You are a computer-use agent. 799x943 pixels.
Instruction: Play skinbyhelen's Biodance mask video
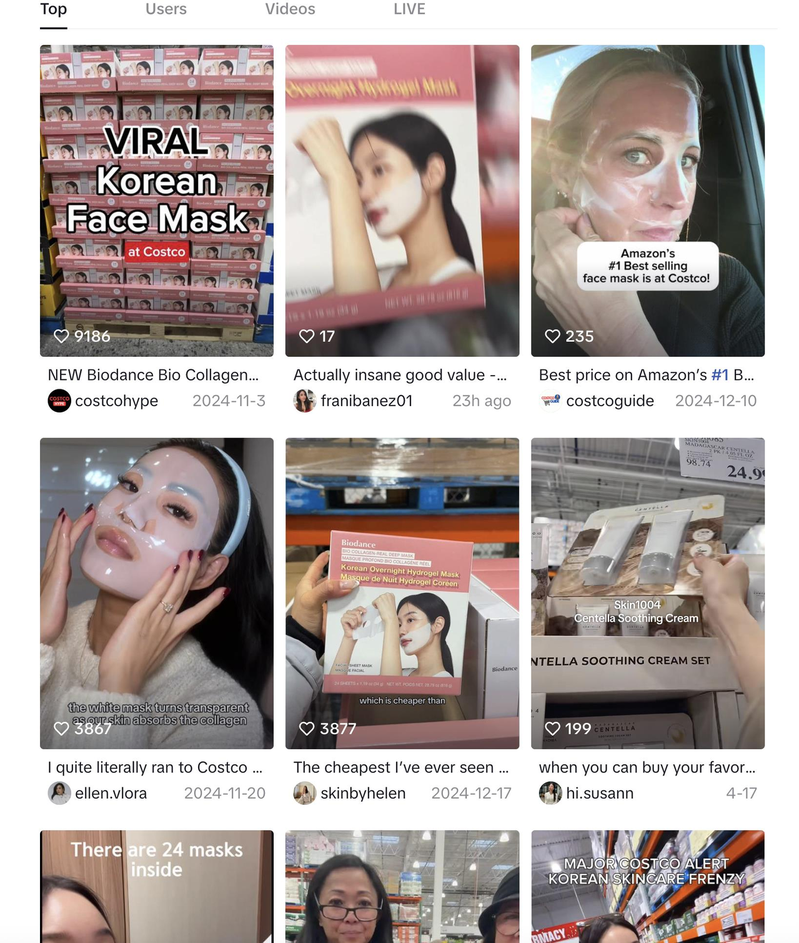click(x=402, y=592)
